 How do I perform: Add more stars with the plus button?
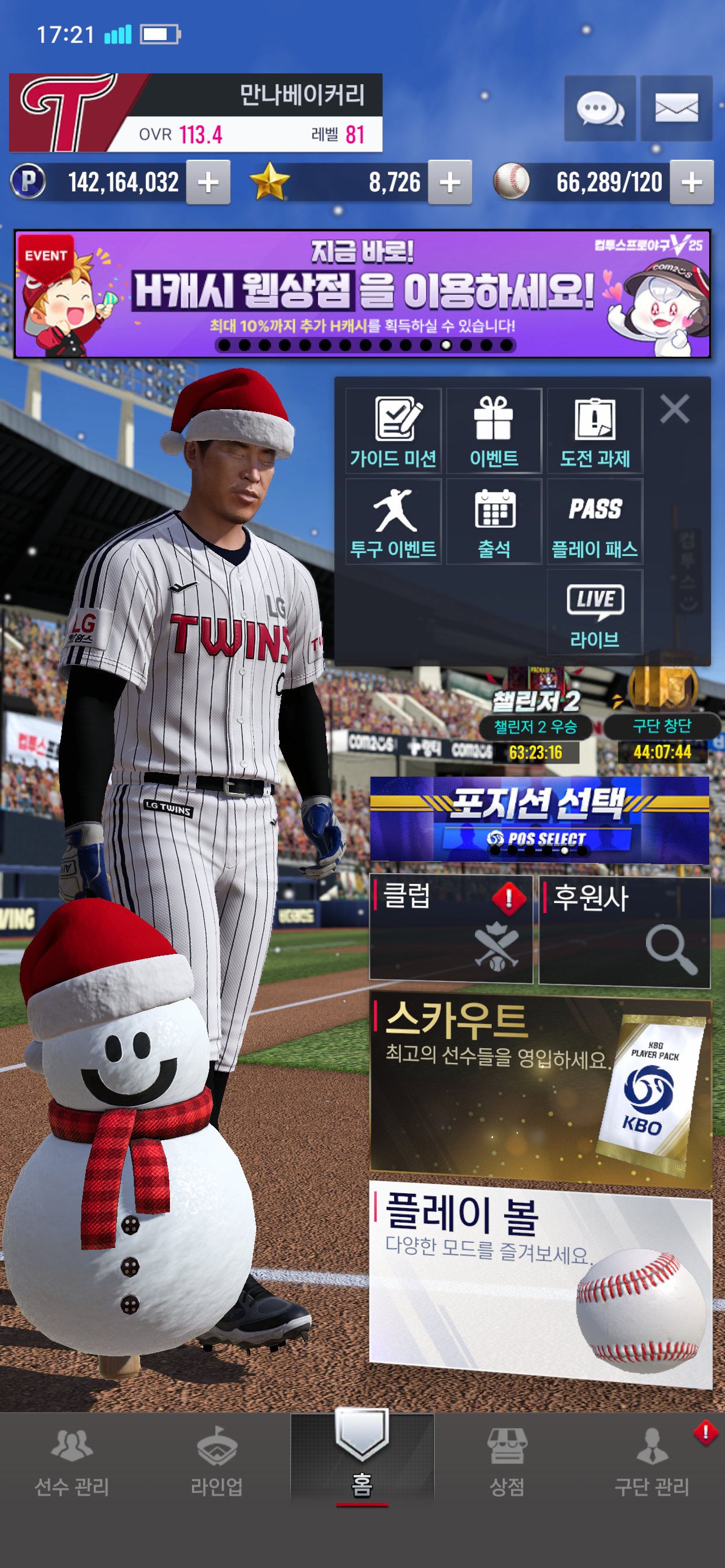click(450, 182)
